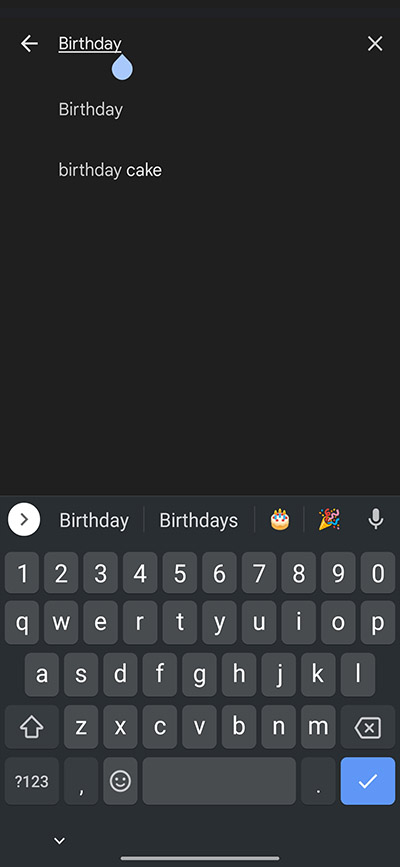This screenshot has width=400, height=867.
Task: Start voice input with the microphone
Action: click(376, 519)
